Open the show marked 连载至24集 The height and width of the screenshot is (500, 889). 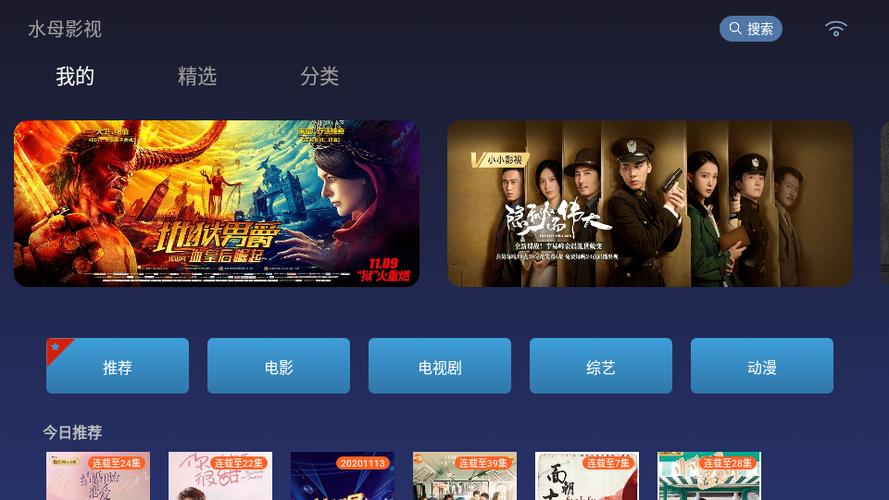[98, 478]
